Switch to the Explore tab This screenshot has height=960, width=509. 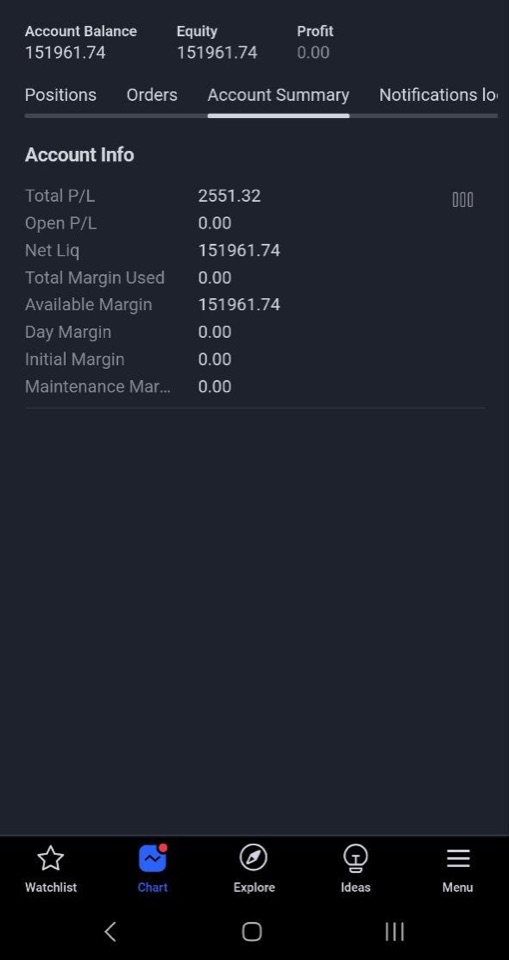tap(254, 869)
